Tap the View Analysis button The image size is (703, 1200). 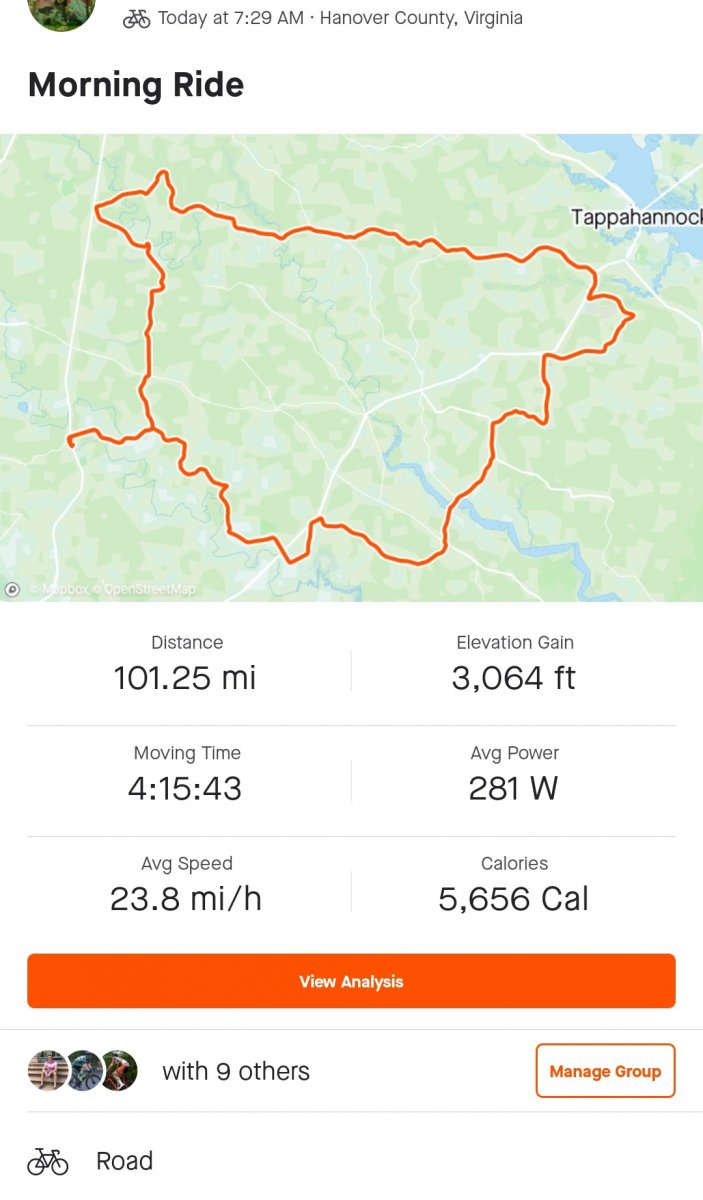[x=351, y=981]
